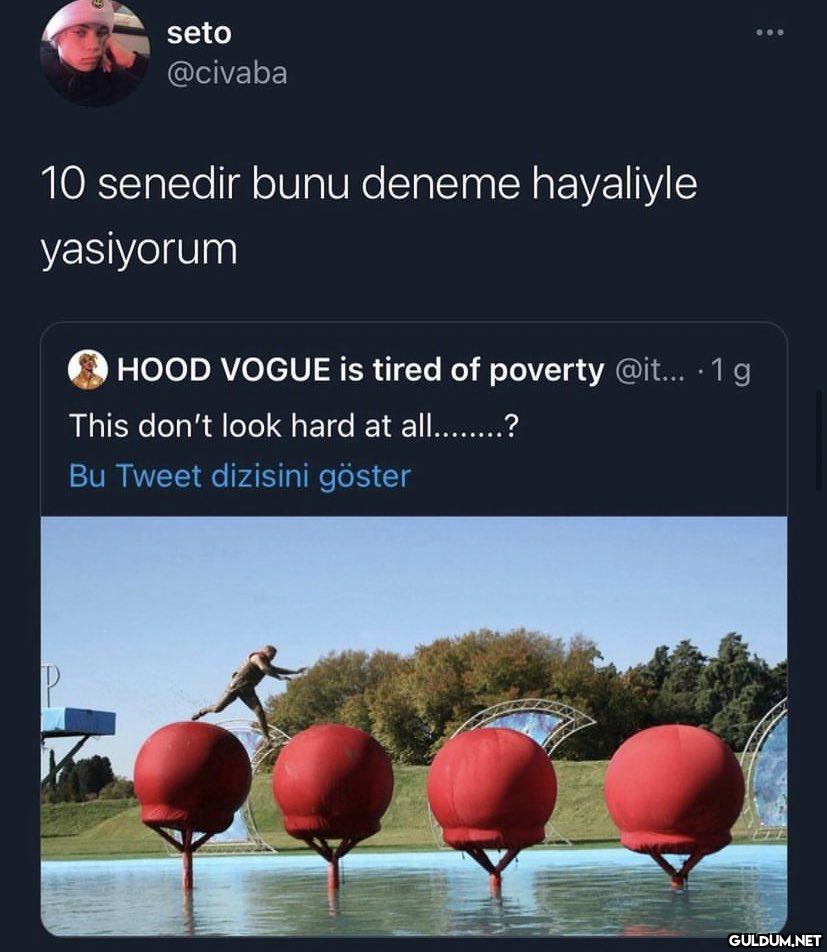827x952 pixels.
Task: Open HOOD VOGUE's small avatar
Action: [x=88, y=371]
